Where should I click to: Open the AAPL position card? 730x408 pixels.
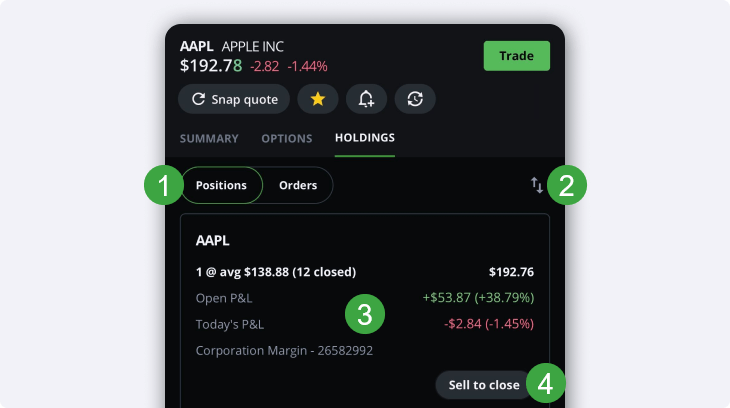click(300, 241)
